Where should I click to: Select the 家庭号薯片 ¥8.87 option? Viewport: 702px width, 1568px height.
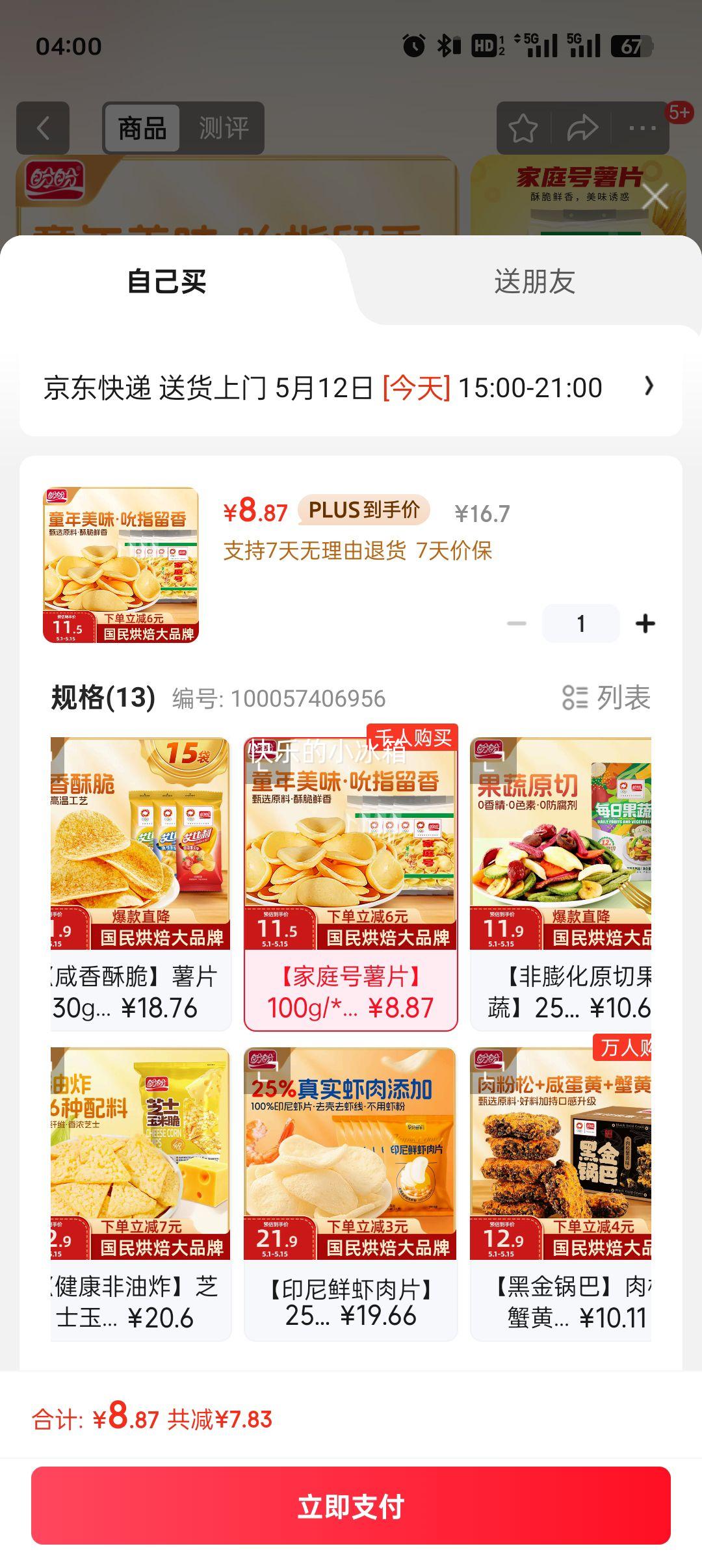coord(350,883)
